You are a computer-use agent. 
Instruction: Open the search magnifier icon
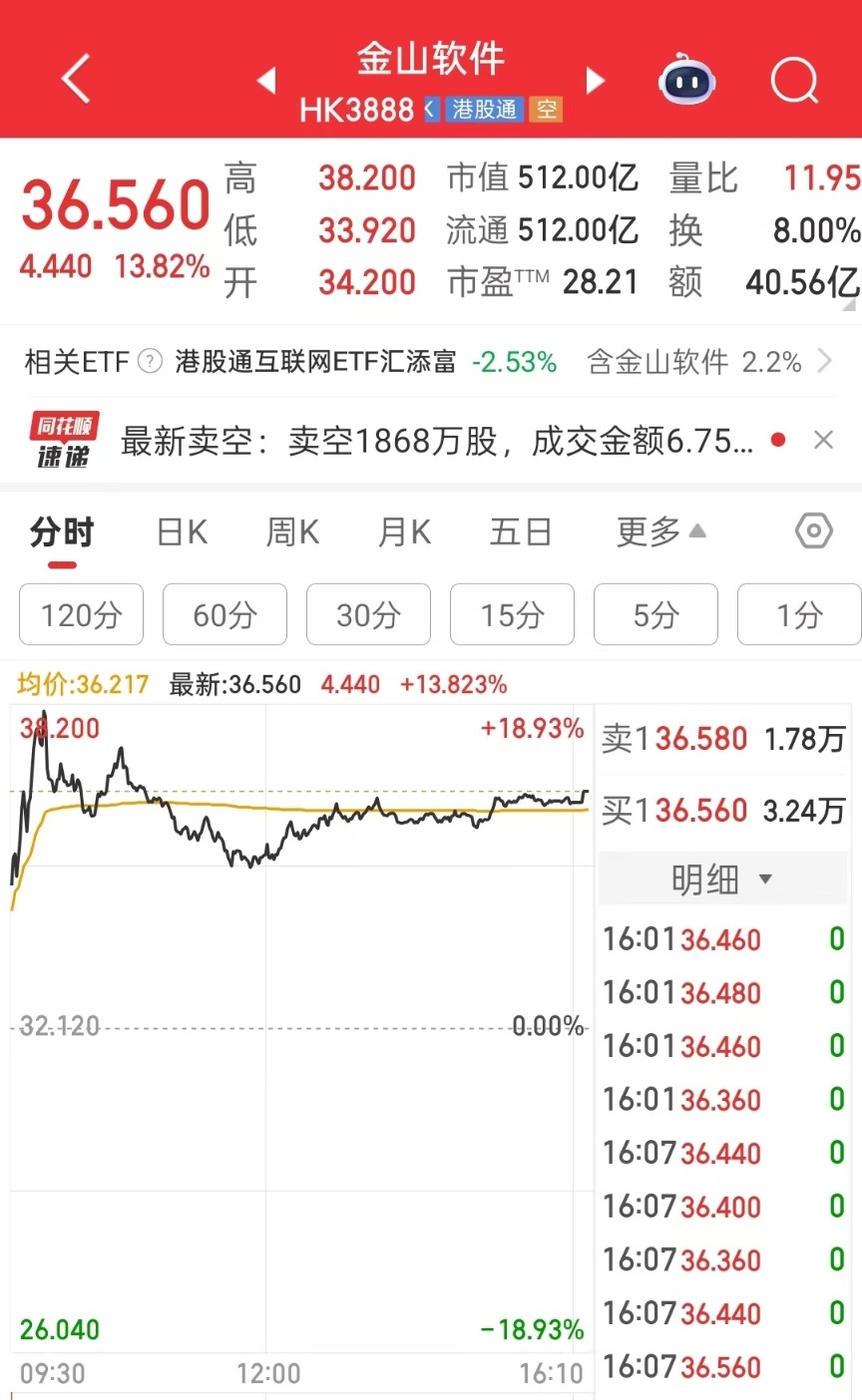793,80
